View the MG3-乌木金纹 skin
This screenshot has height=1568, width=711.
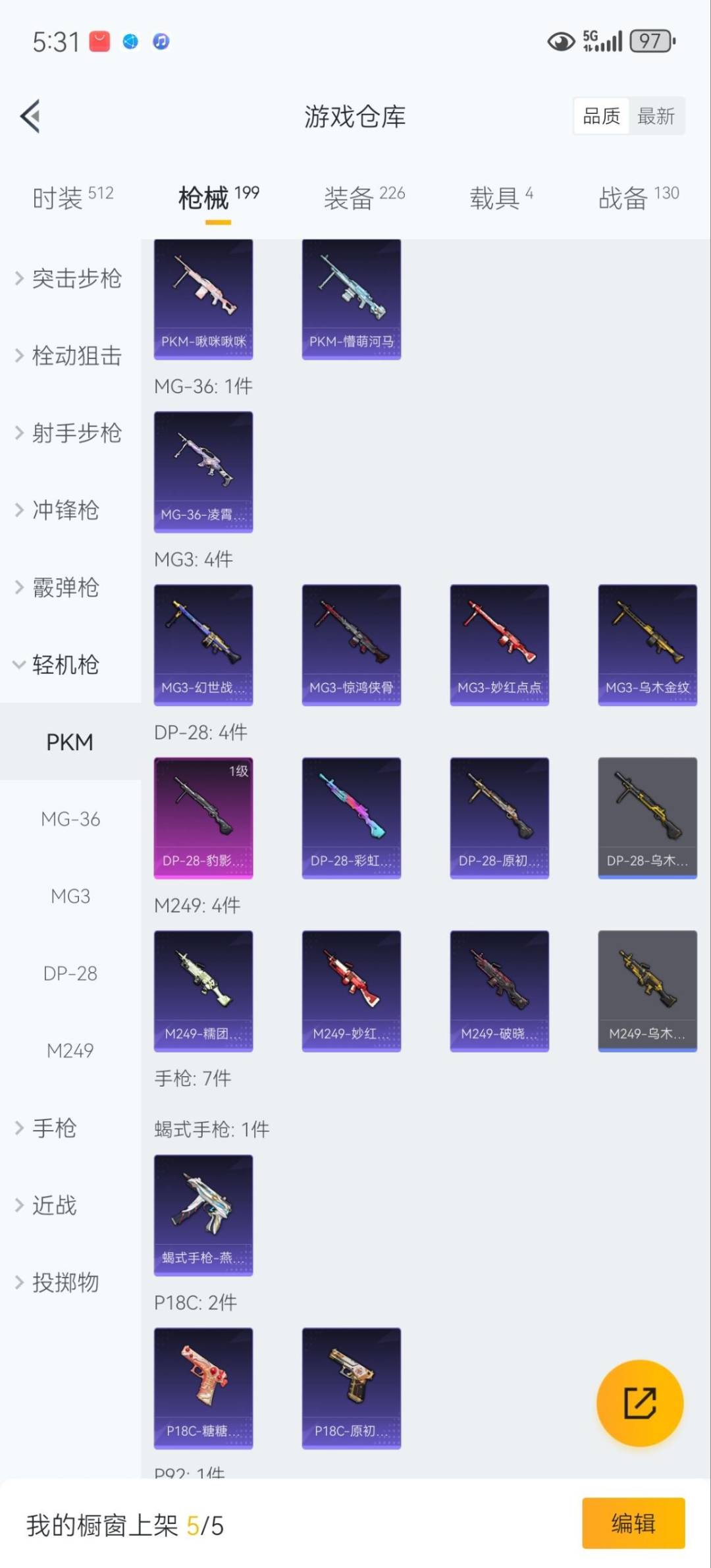tap(647, 642)
